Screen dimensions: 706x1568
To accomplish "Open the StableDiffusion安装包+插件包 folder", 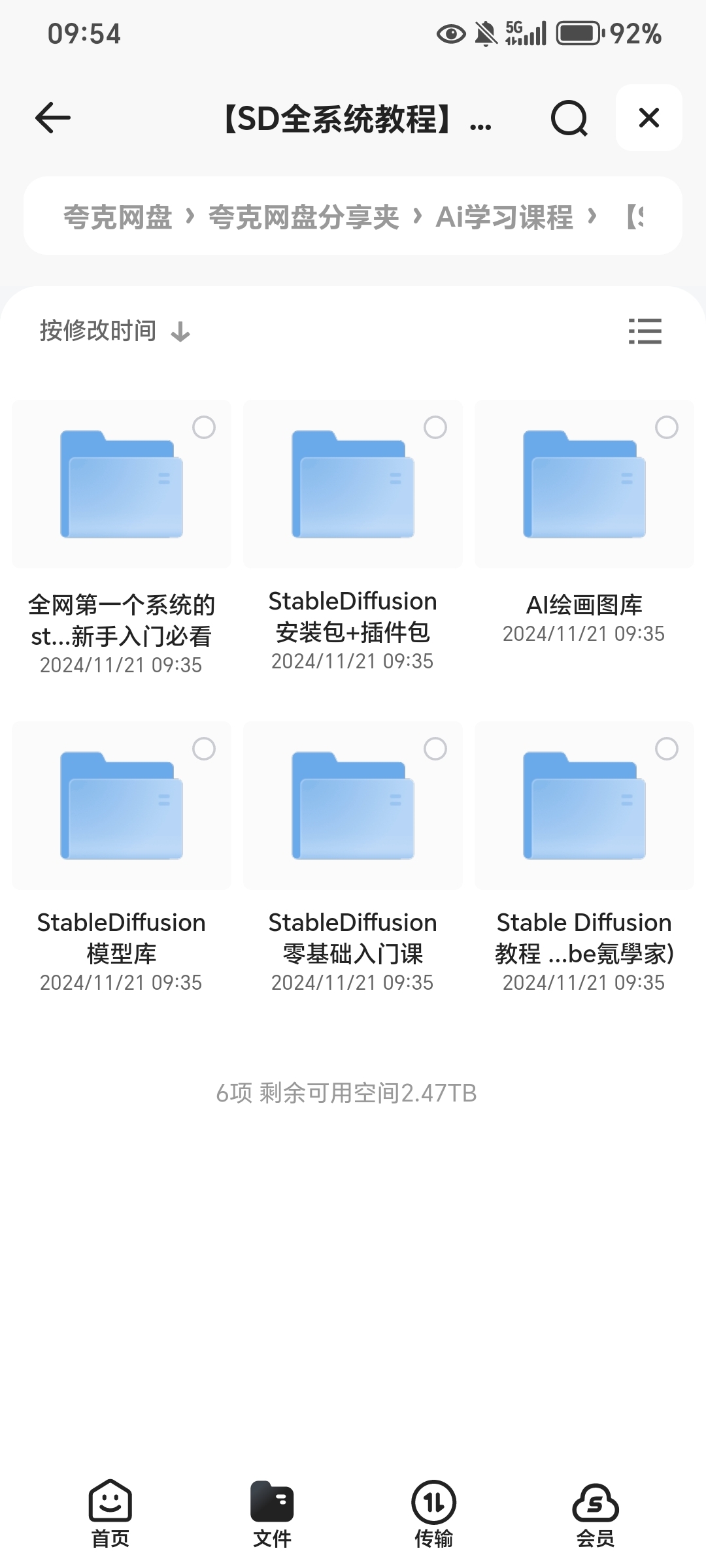I will (353, 536).
